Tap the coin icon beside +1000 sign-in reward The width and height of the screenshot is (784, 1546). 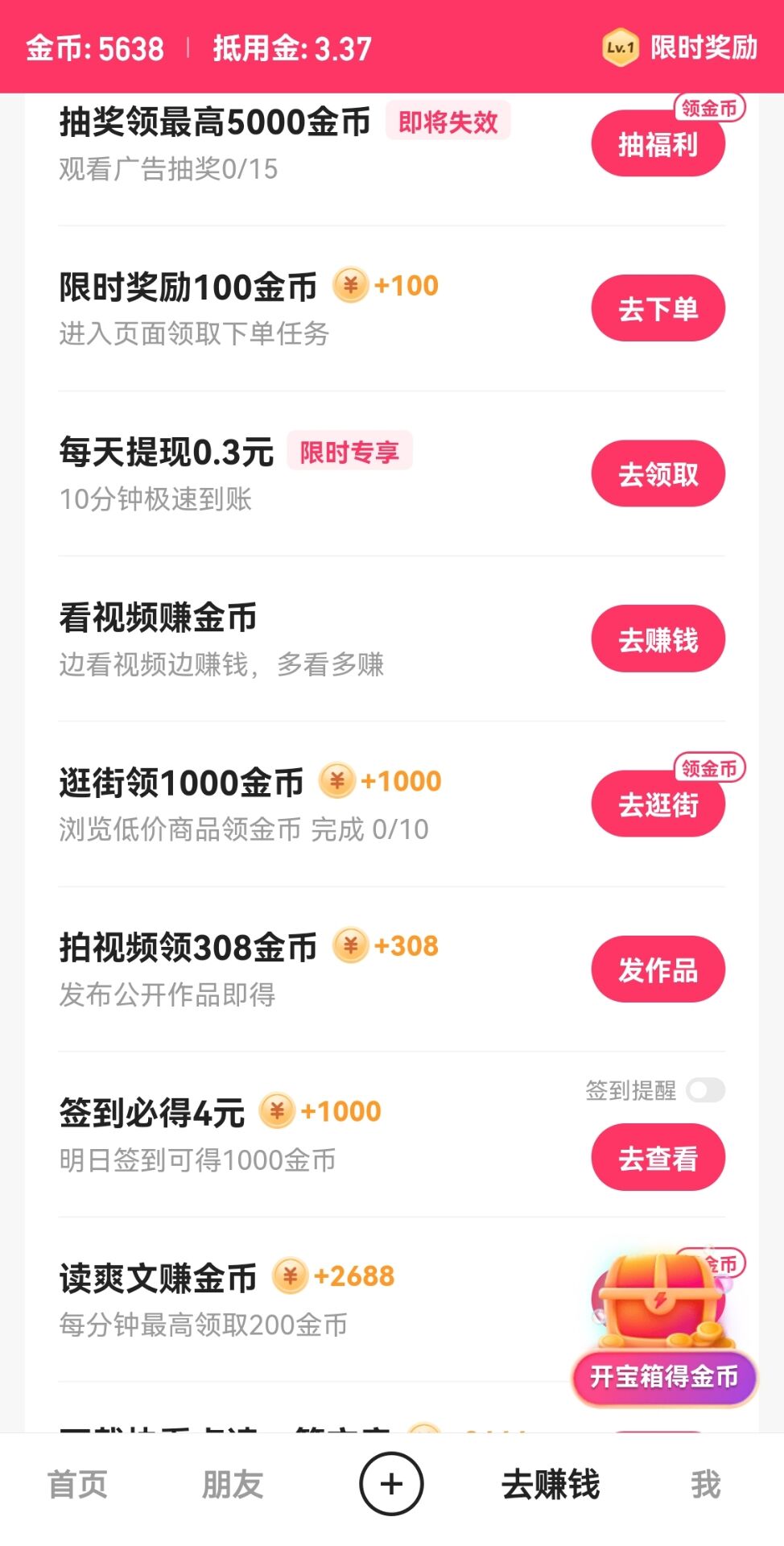click(276, 1112)
